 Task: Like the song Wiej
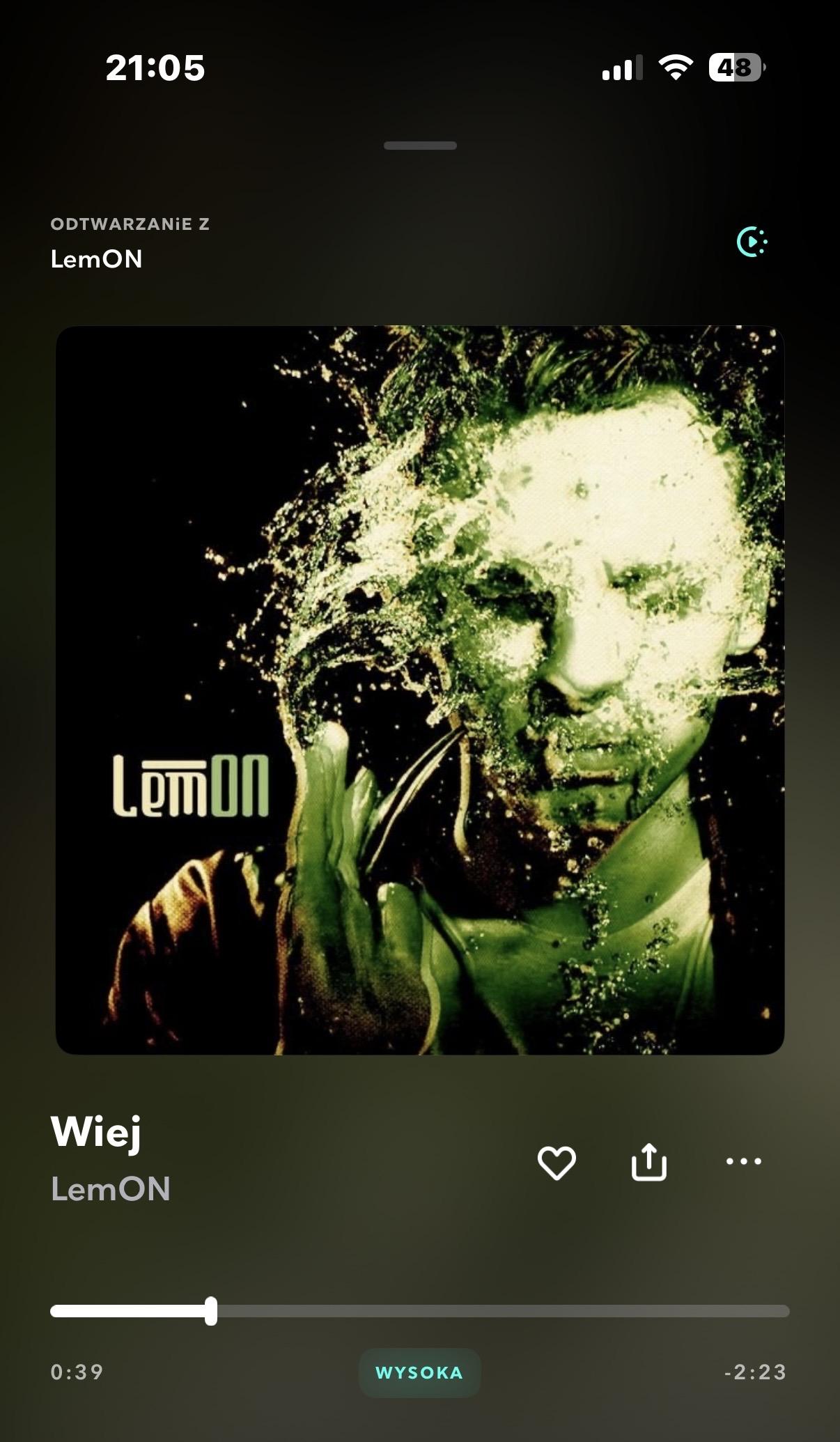pos(557,1163)
